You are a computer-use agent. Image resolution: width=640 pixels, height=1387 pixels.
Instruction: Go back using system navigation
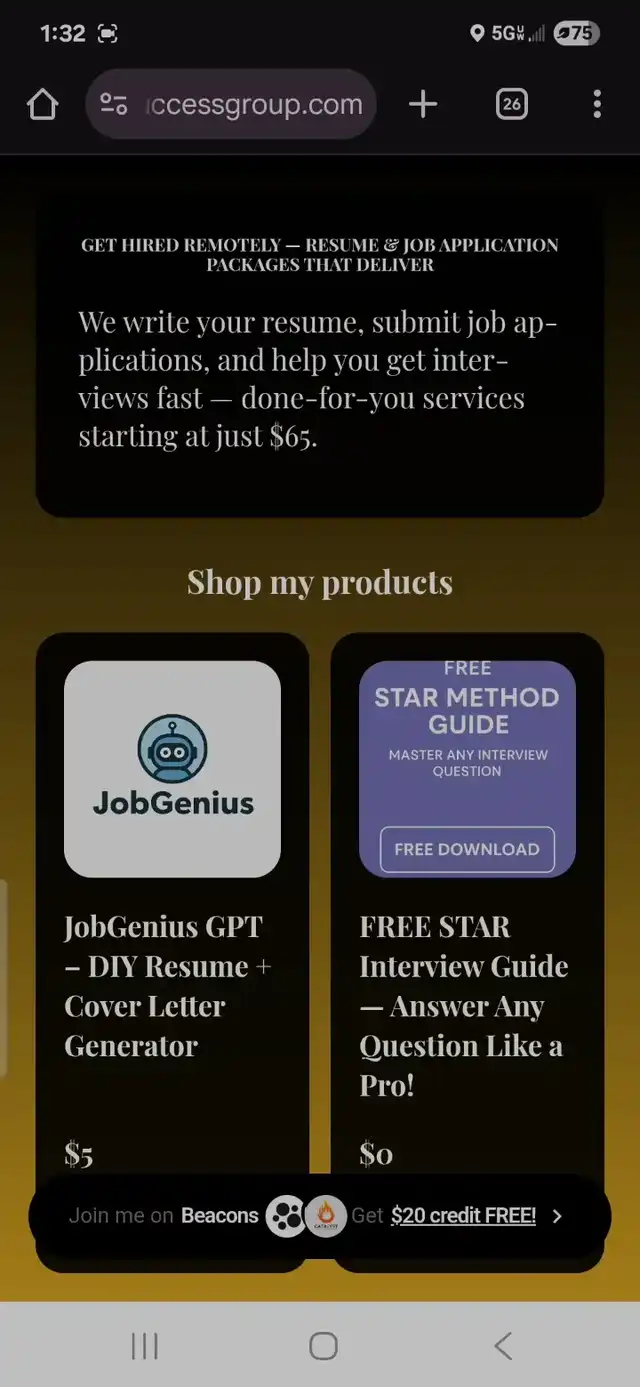503,1346
